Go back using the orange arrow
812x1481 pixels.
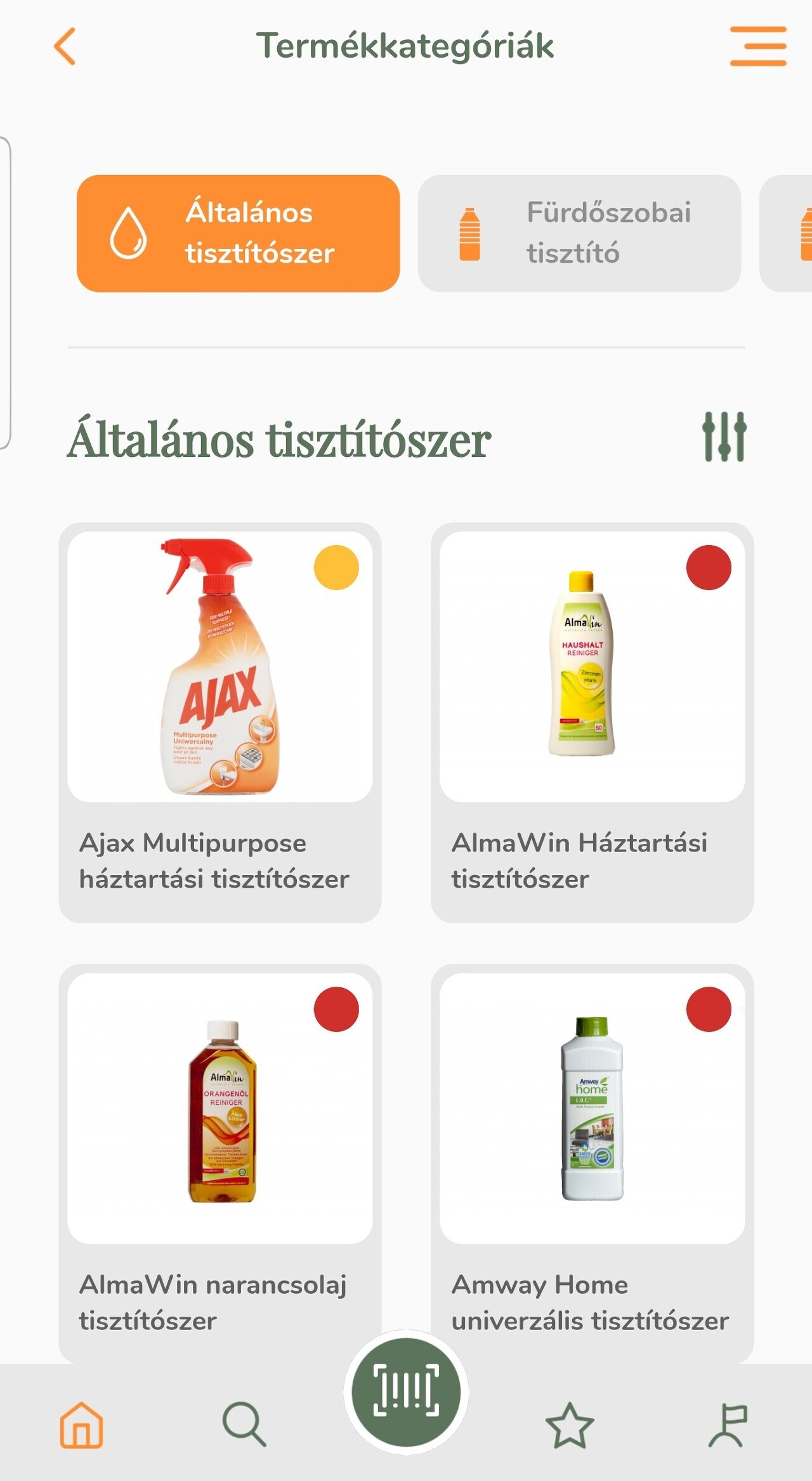pyautogui.click(x=65, y=46)
